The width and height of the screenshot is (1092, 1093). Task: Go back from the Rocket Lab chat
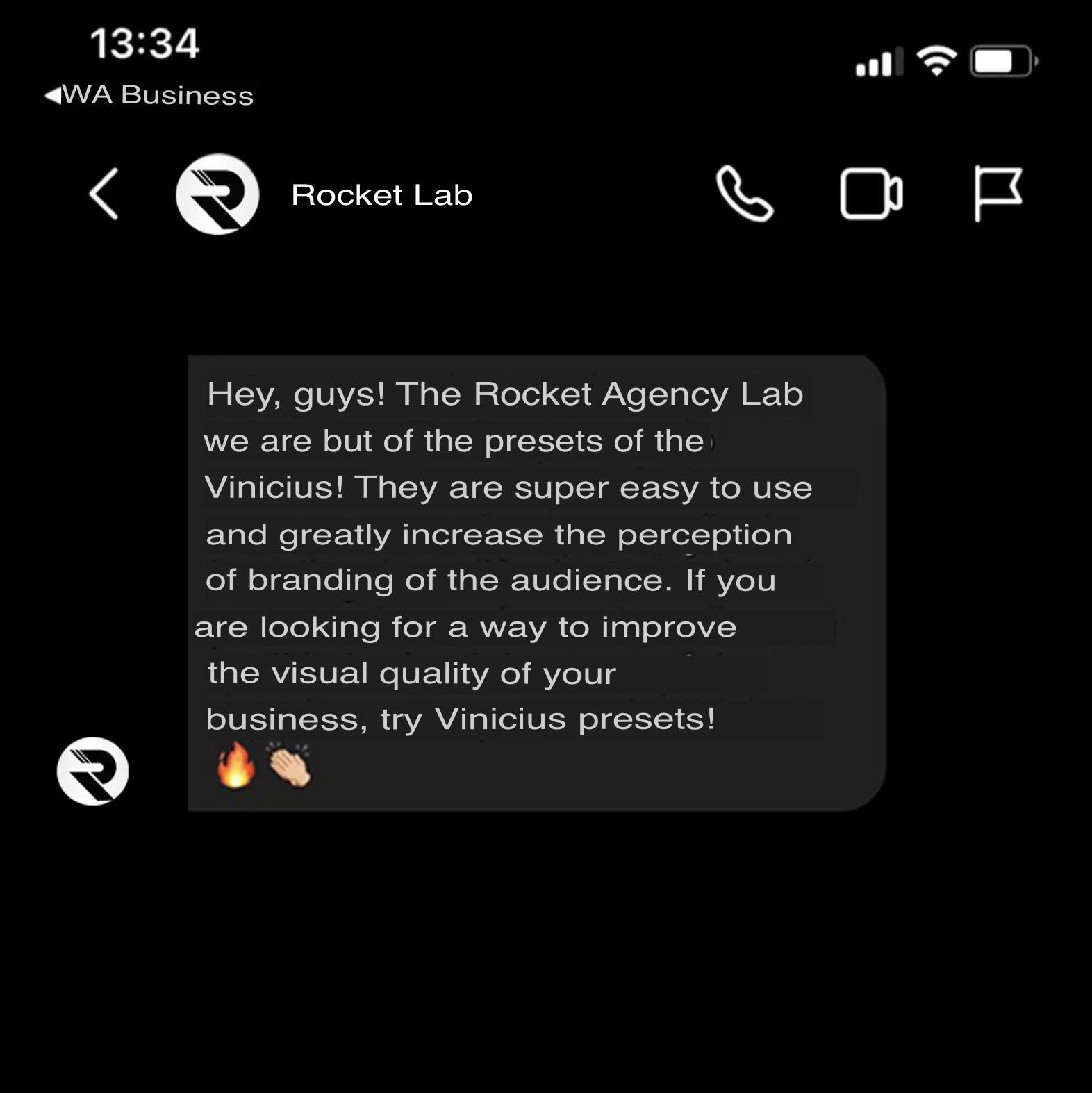point(104,194)
